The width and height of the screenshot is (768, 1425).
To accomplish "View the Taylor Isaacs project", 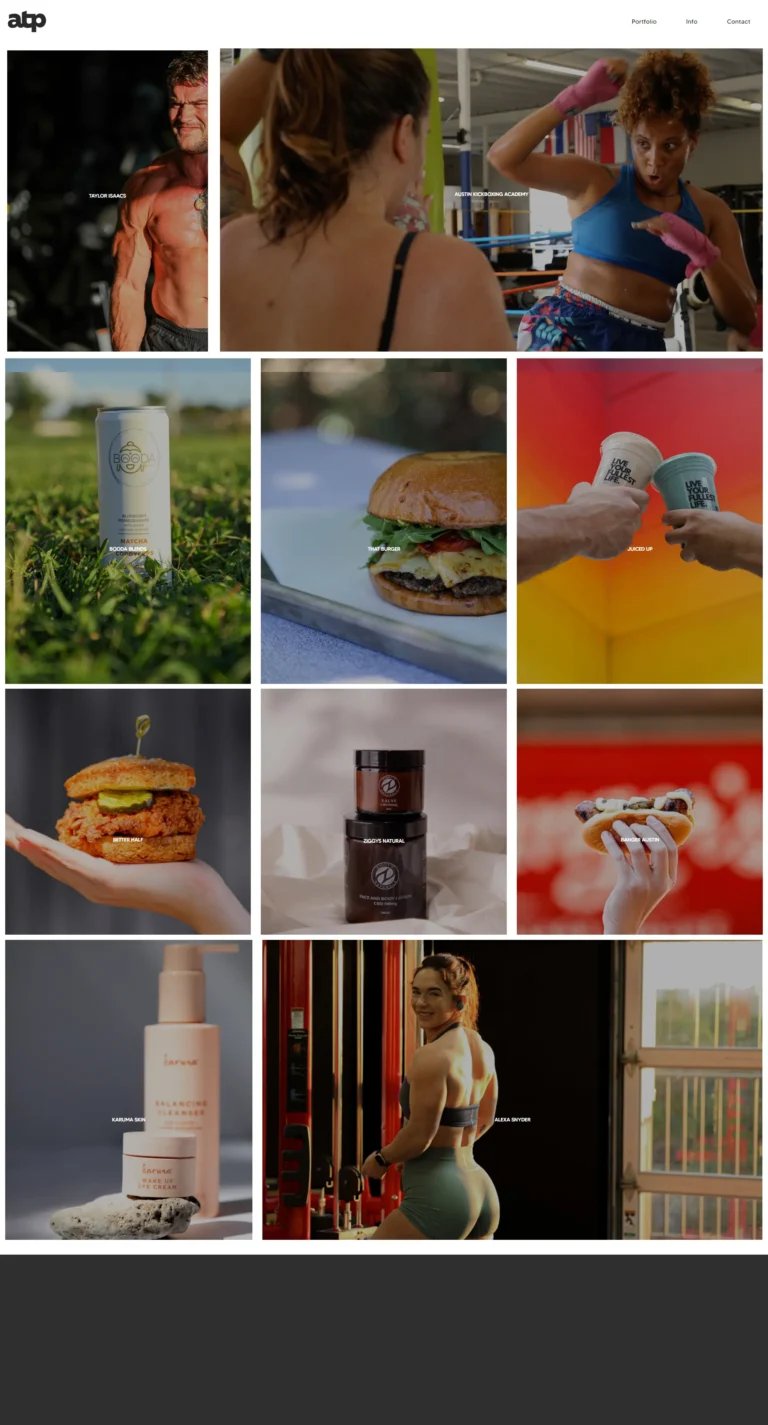I will coord(108,200).
